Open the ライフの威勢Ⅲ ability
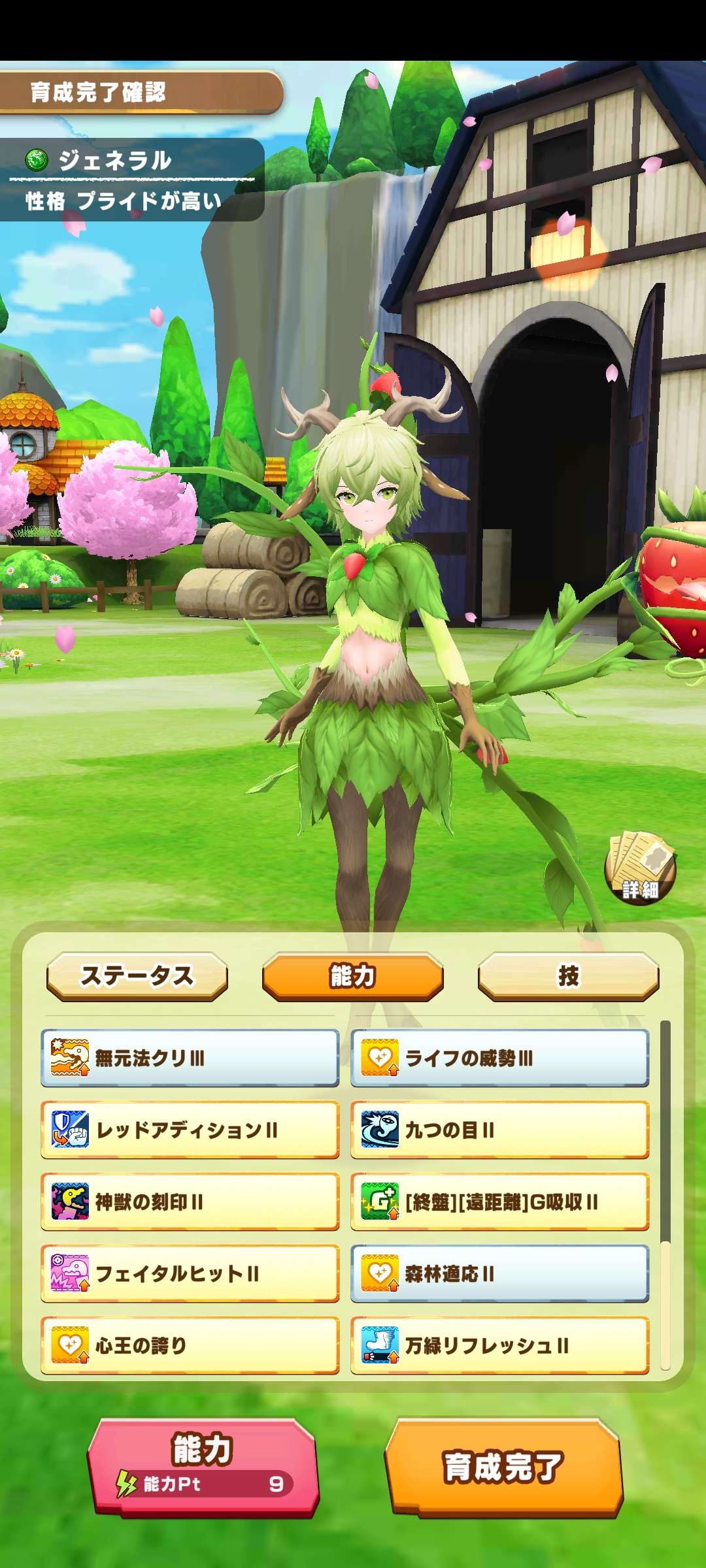The height and width of the screenshot is (1568, 706). pos(499,1058)
